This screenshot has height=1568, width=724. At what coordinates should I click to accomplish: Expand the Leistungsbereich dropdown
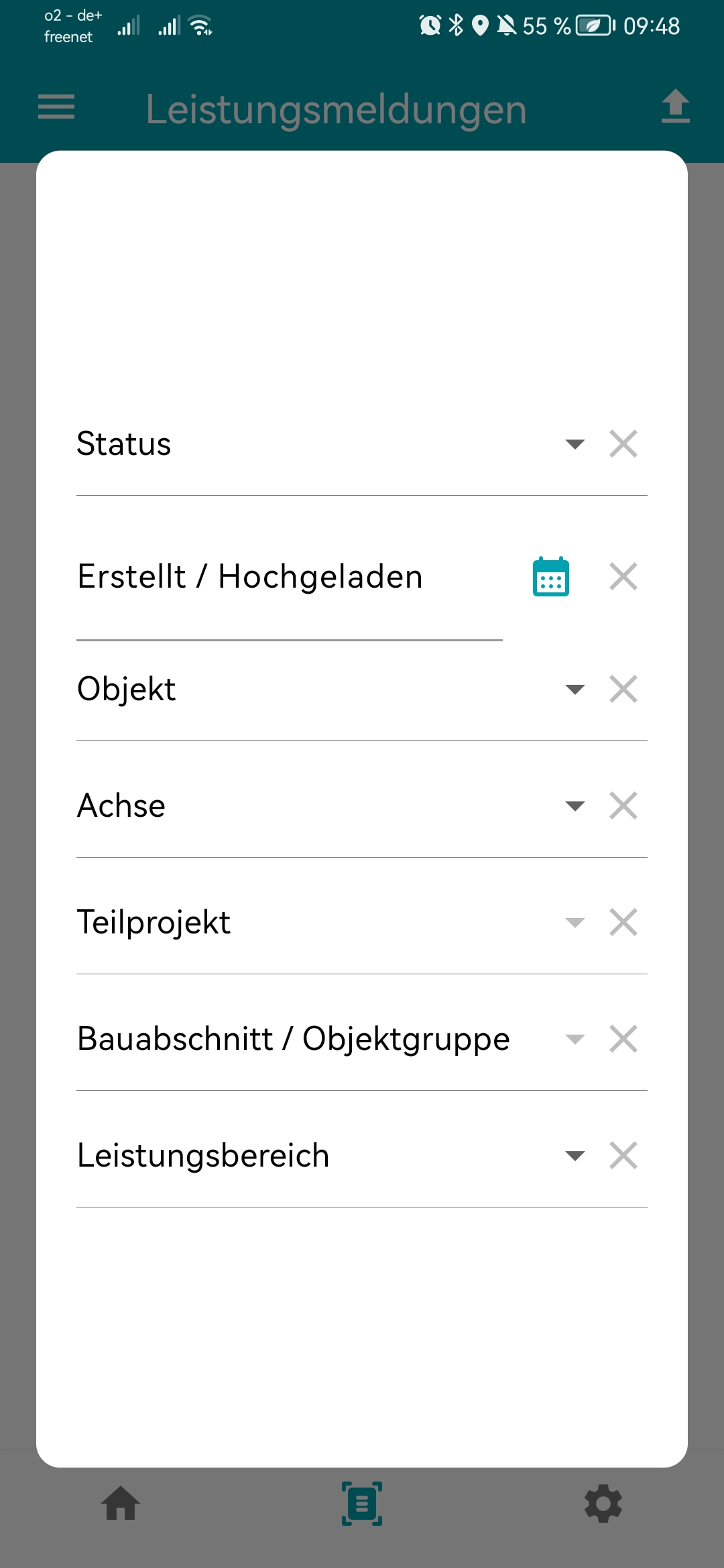point(575,1155)
